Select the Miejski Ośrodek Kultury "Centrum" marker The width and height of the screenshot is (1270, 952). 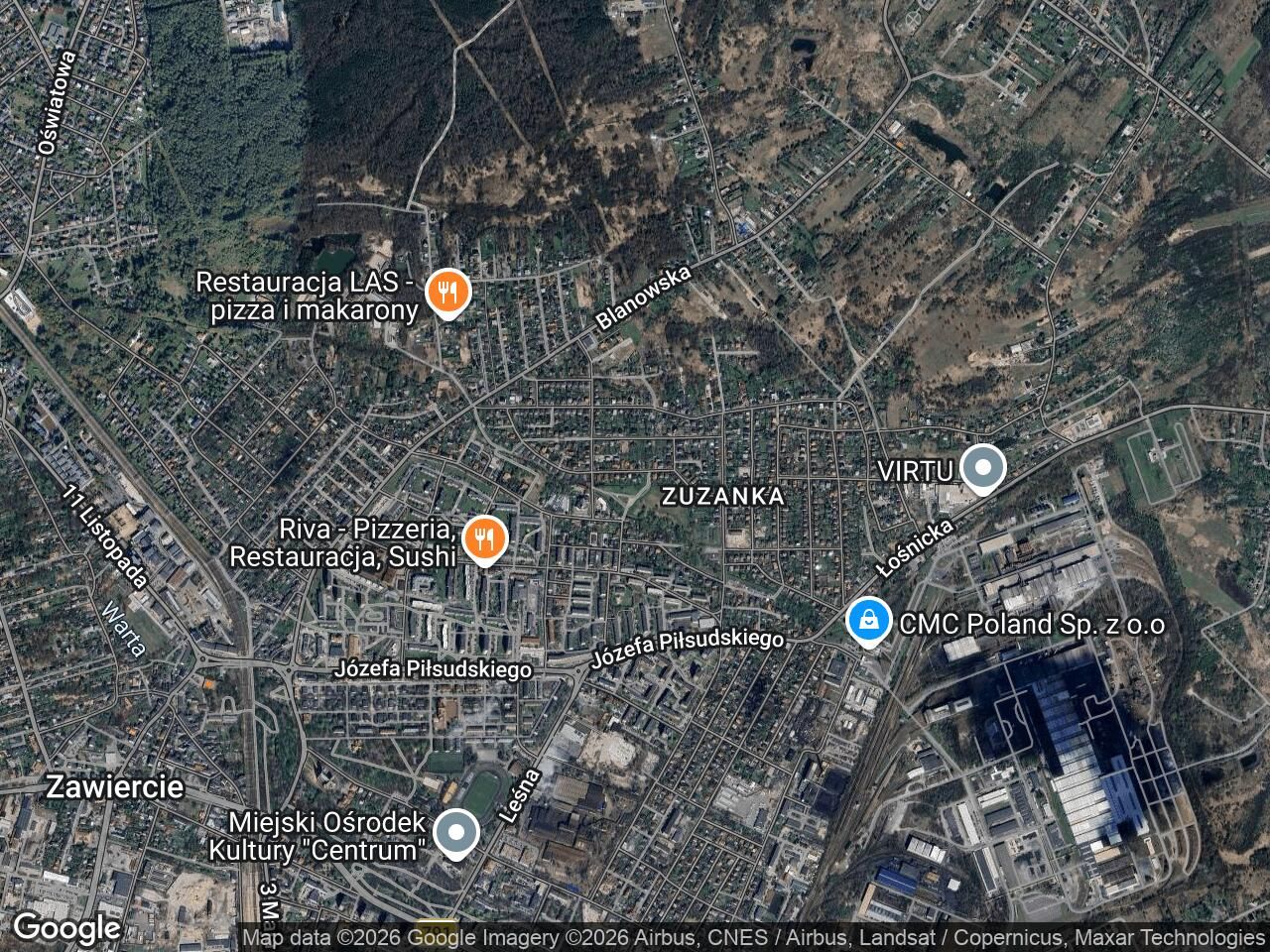(x=456, y=833)
